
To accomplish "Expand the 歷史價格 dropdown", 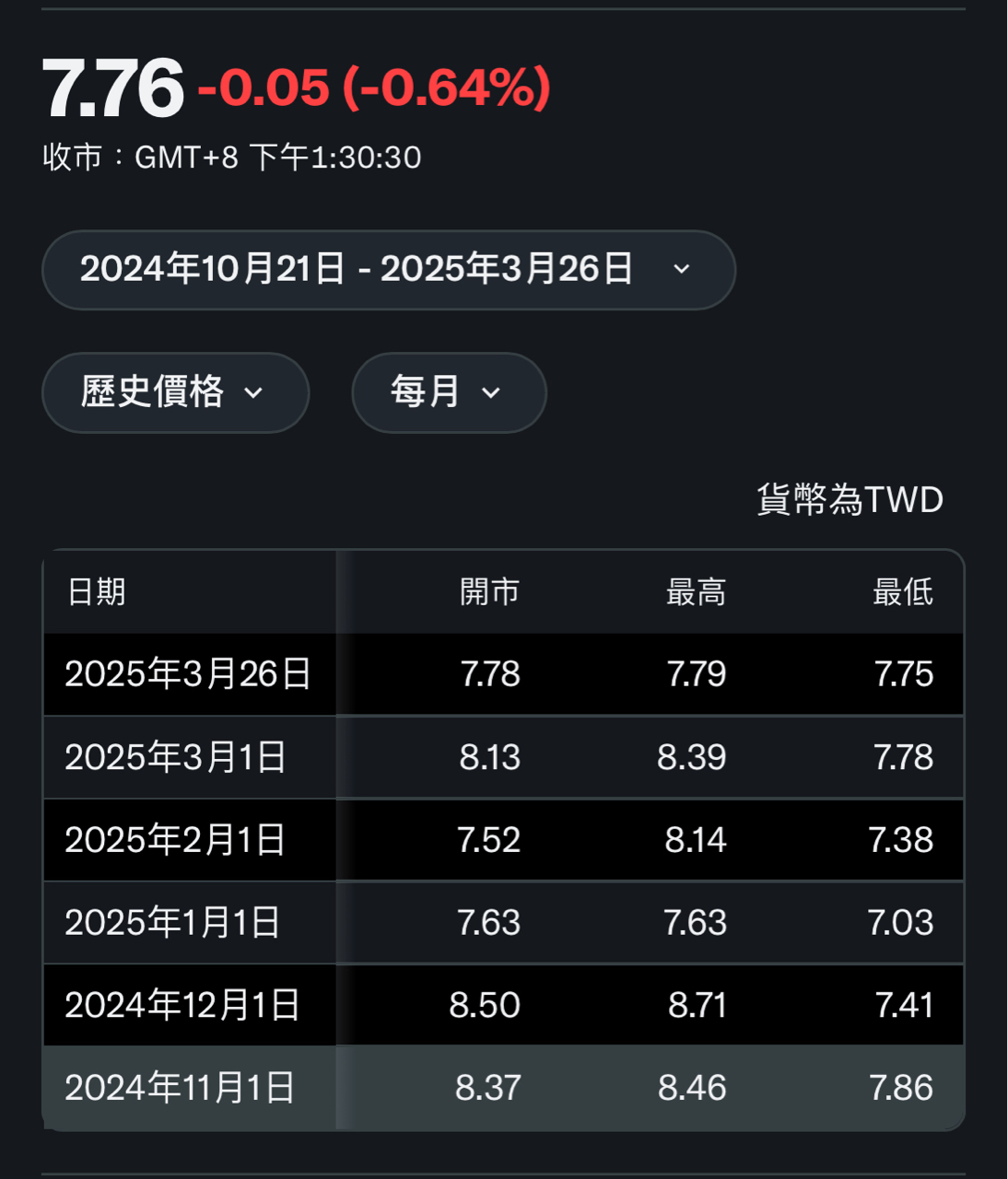I will click(175, 392).
